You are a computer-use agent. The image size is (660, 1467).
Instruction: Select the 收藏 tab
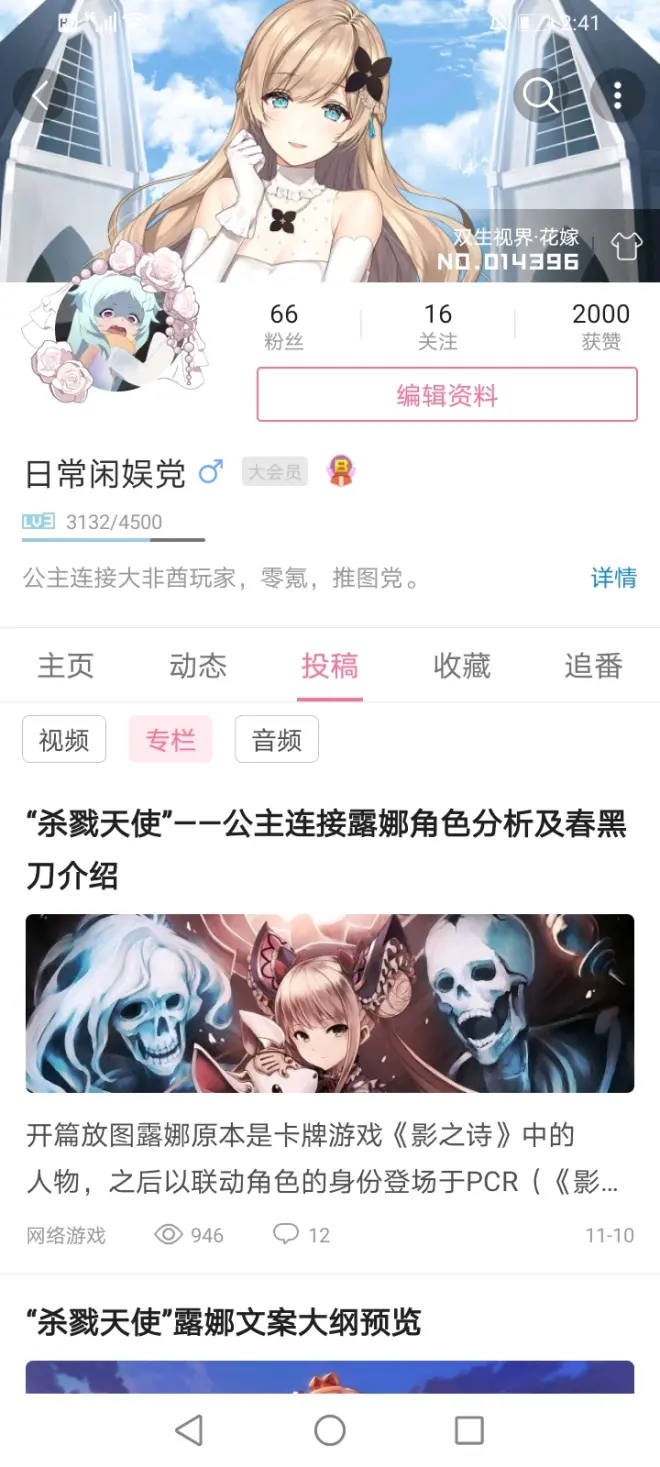tap(462, 666)
